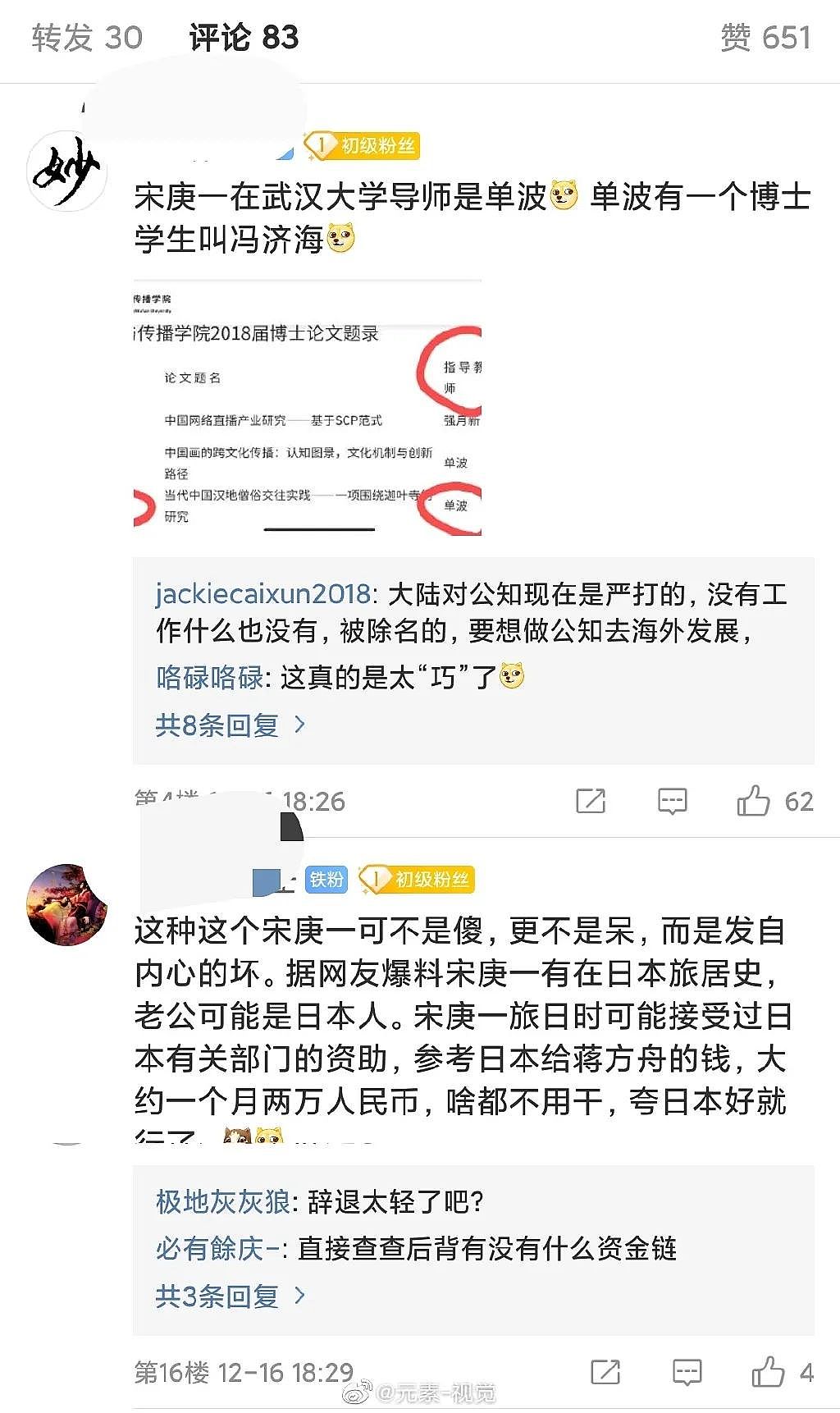Open the calligraphy avatar's profile
Screen dimensions: 840x1413
[x=66, y=171]
